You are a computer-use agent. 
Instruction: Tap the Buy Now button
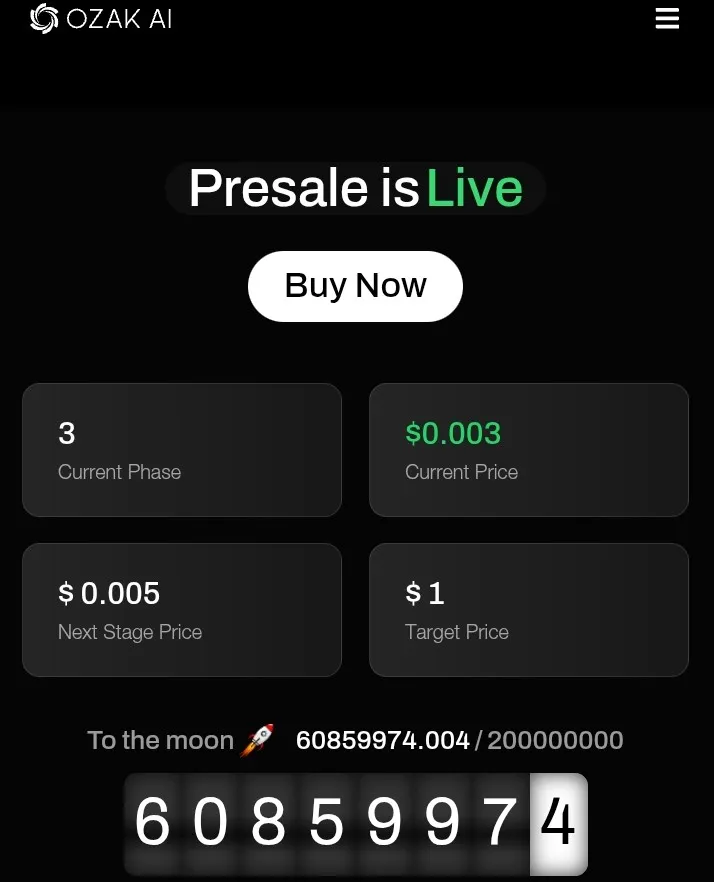coord(355,286)
